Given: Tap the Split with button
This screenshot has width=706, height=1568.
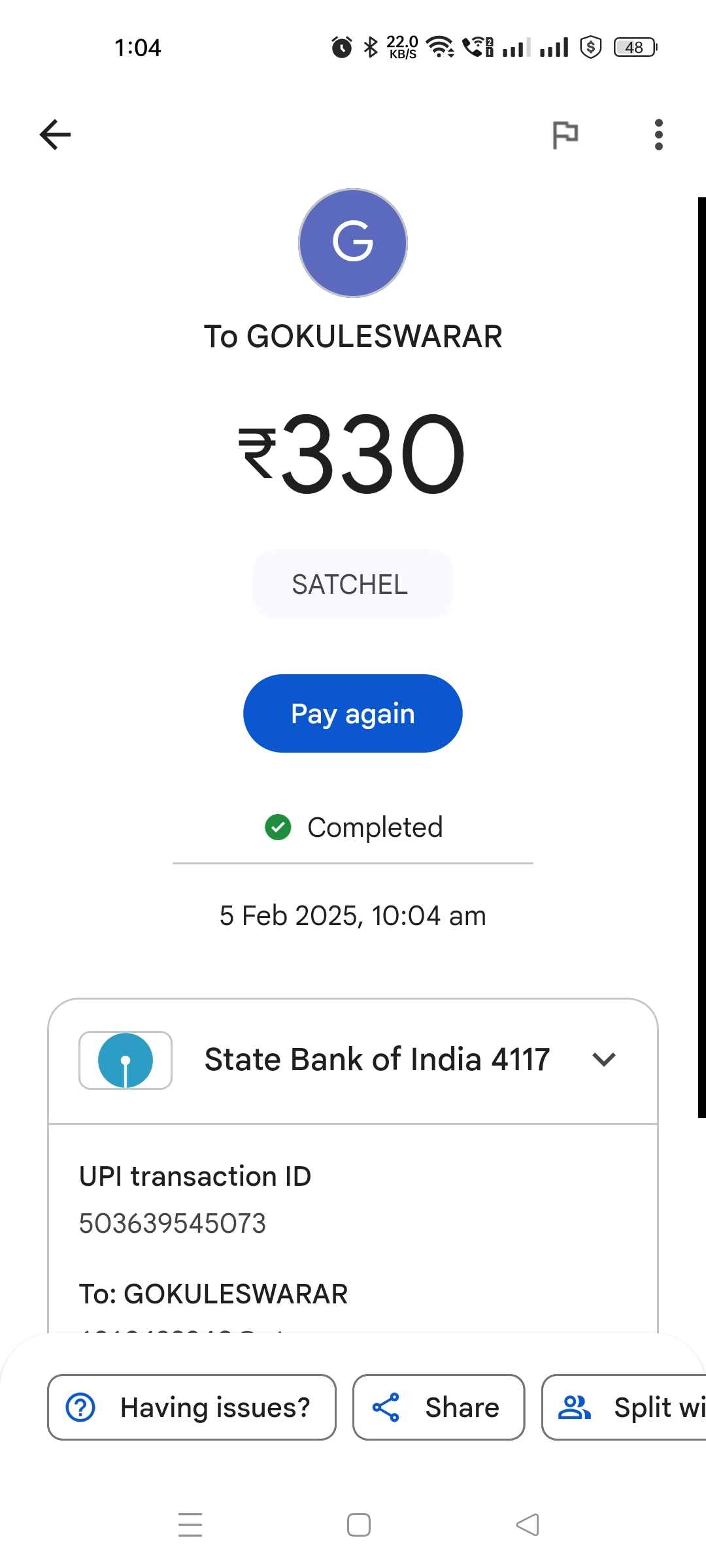Looking at the screenshot, I should tap(625, 1407).
